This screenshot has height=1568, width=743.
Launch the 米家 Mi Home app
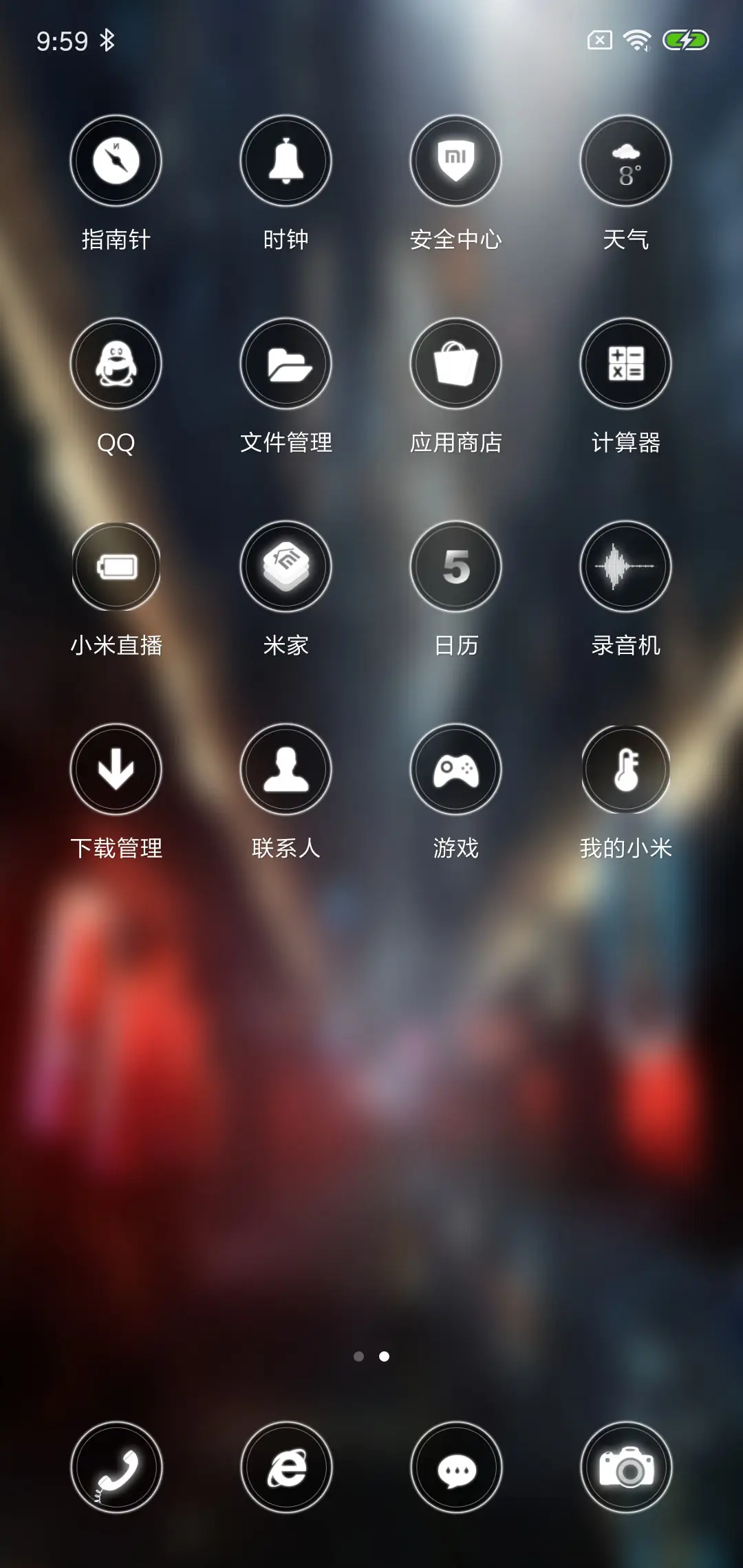point(286,565)
